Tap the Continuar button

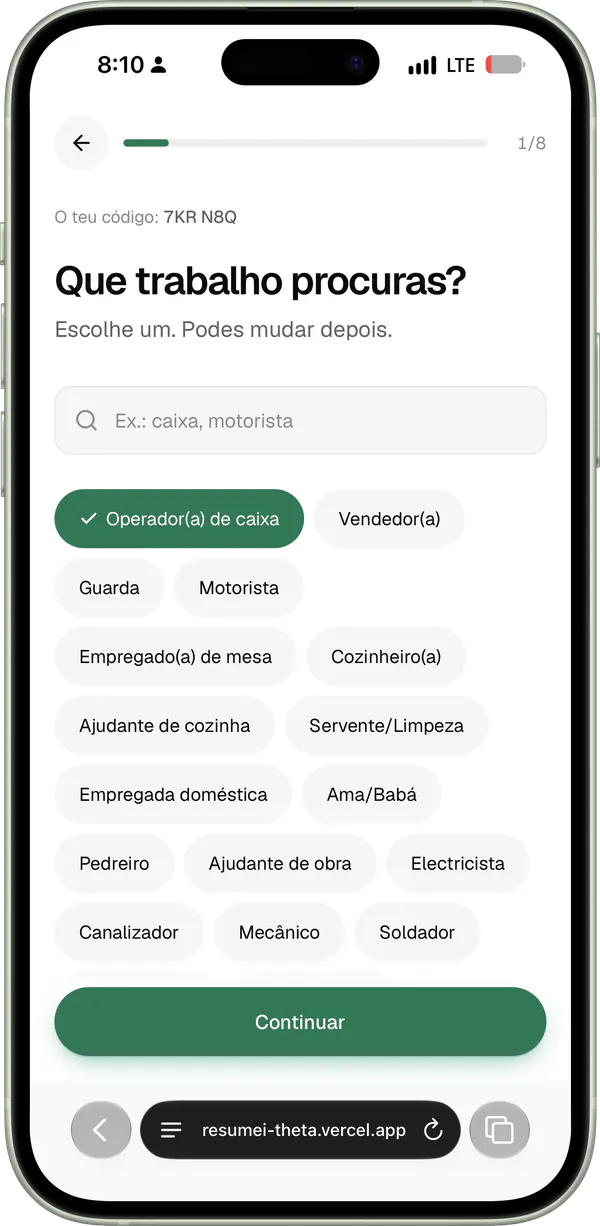click(x=300, y=1022)
